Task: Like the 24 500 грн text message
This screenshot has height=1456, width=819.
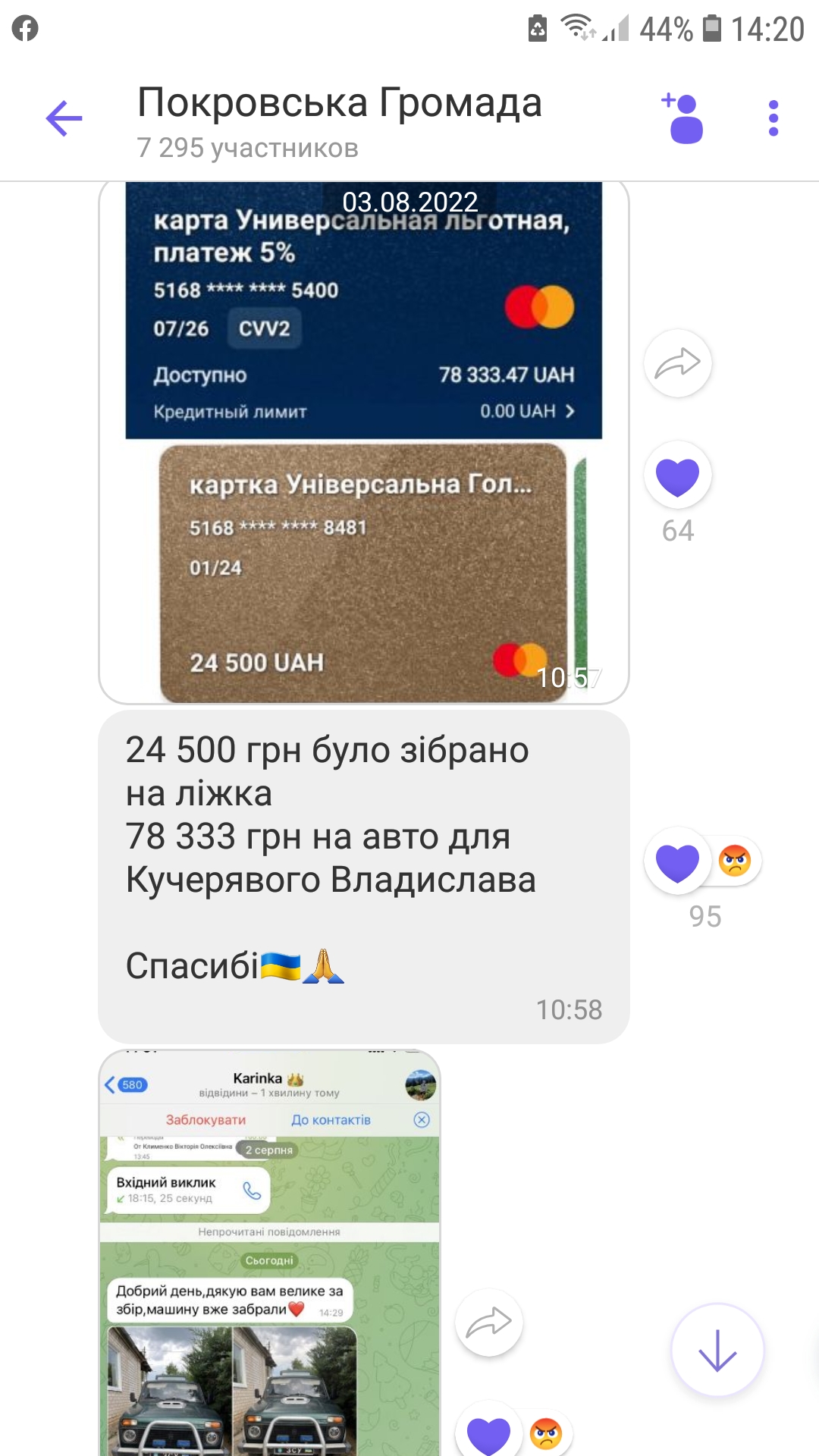Action: tap(677, 861)
